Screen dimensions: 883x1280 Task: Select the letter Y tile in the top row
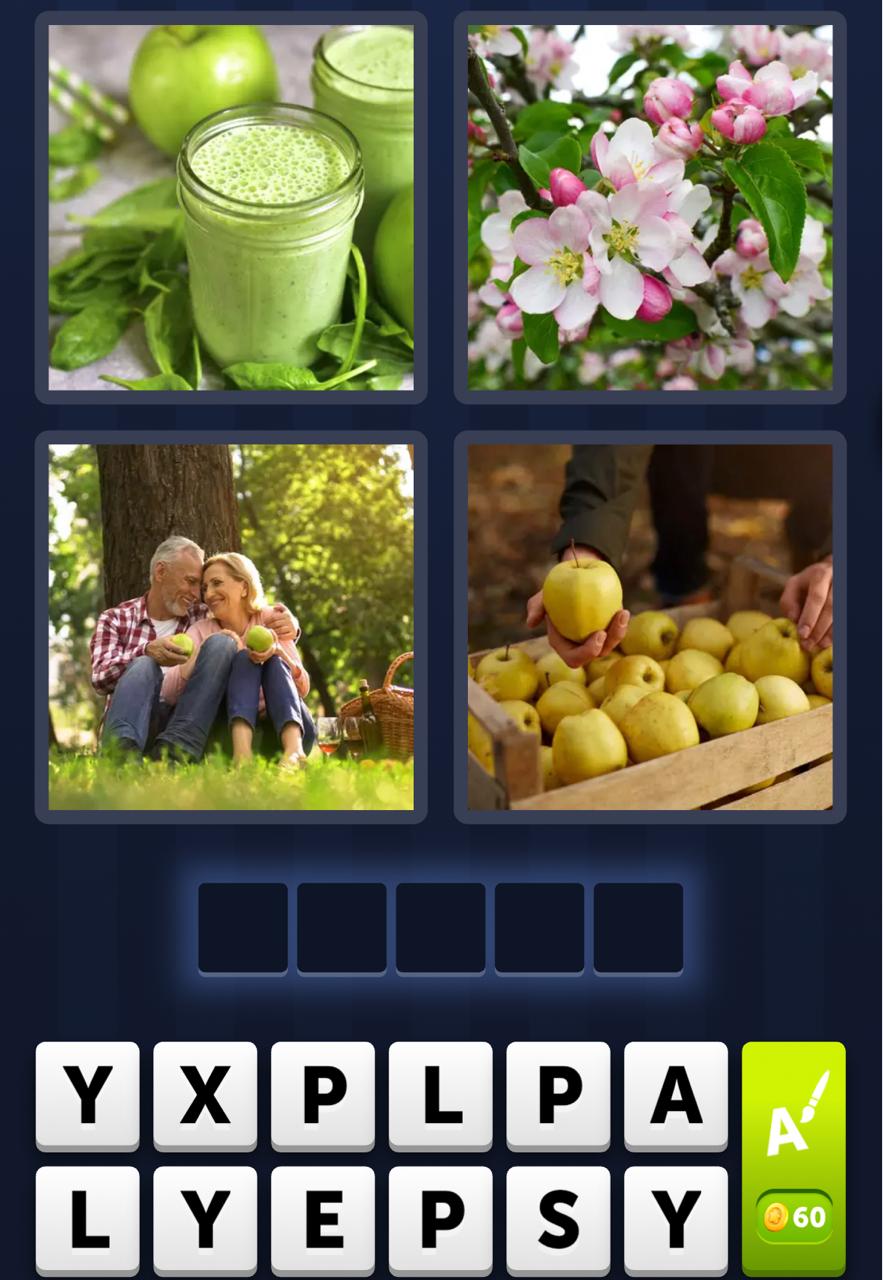coord(86,1098)
